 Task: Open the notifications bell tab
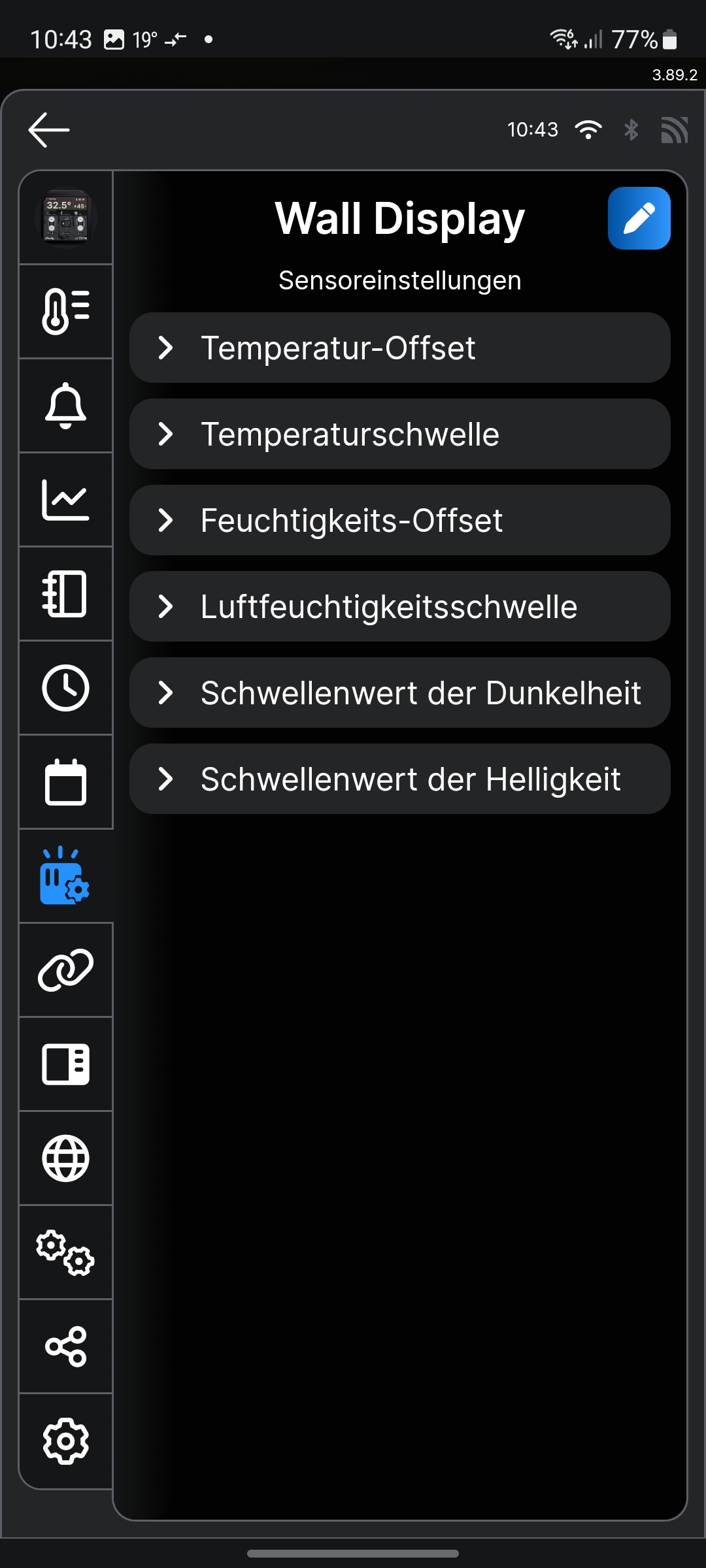click(x=65, y=406)
